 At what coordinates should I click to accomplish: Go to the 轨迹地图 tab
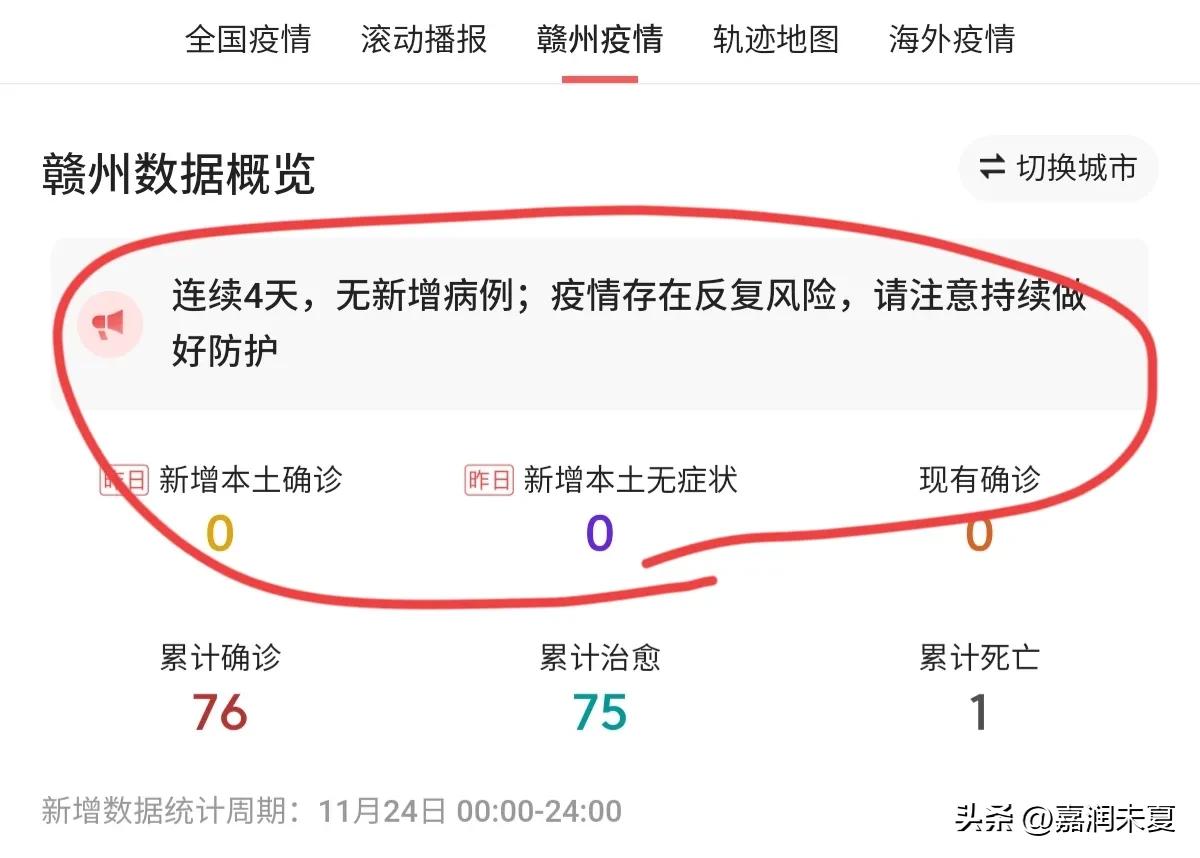click(x=776, y=40)
